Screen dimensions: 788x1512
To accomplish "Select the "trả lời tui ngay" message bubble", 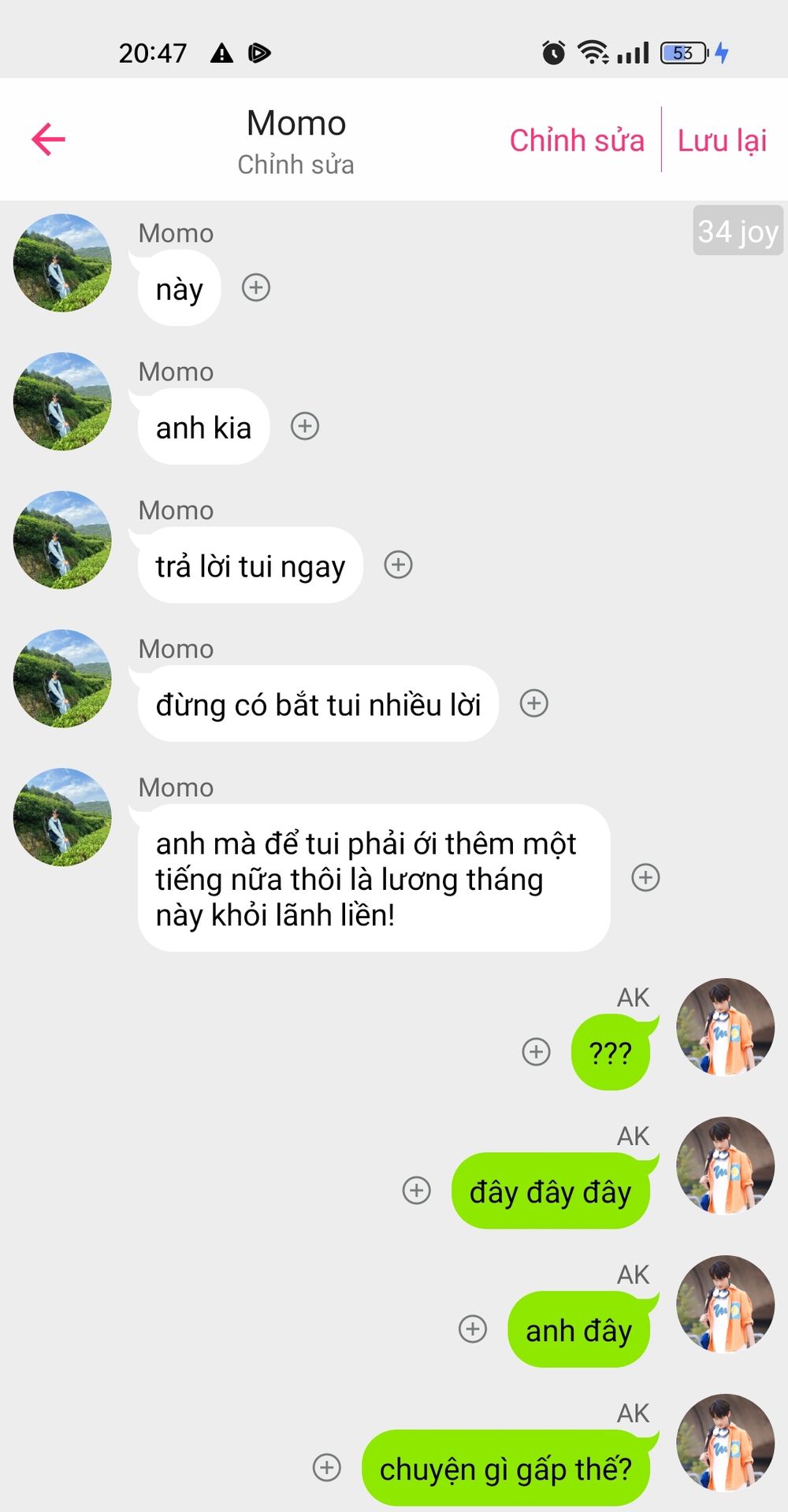I will pos(251,565).
